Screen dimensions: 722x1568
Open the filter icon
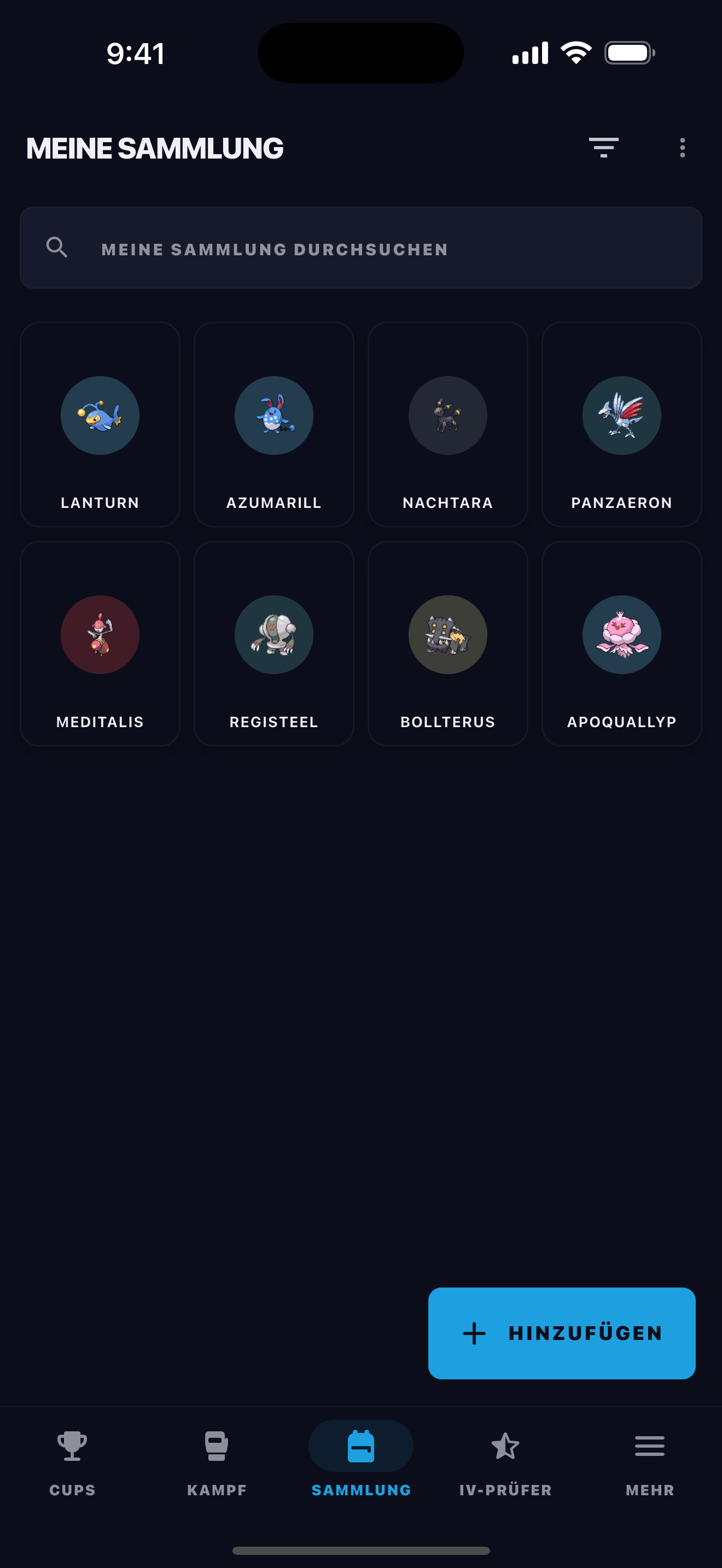[x=603, y=148]
